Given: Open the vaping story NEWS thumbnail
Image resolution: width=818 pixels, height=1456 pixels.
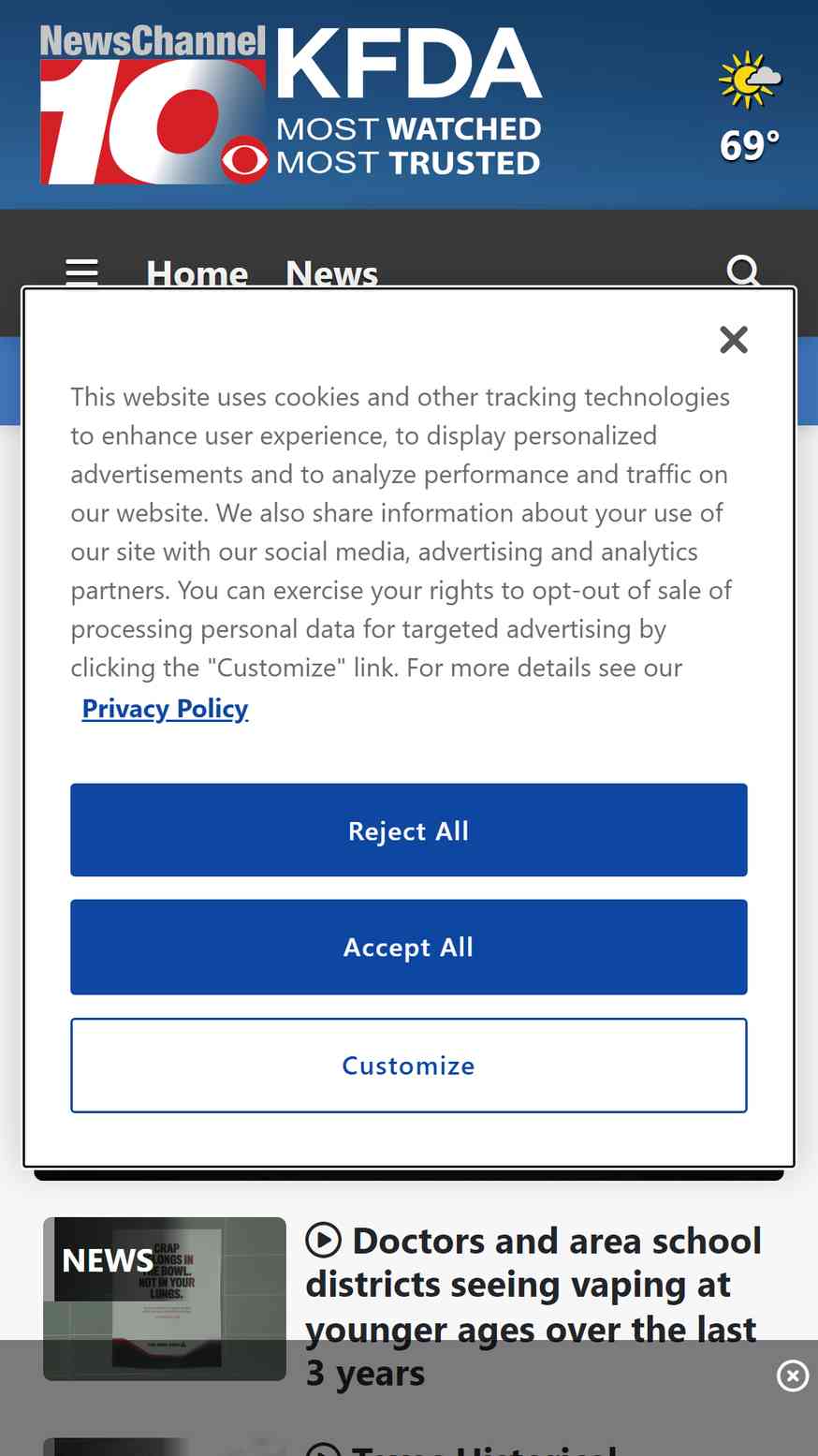Looking at the screenshot, I should point(165,1299).
